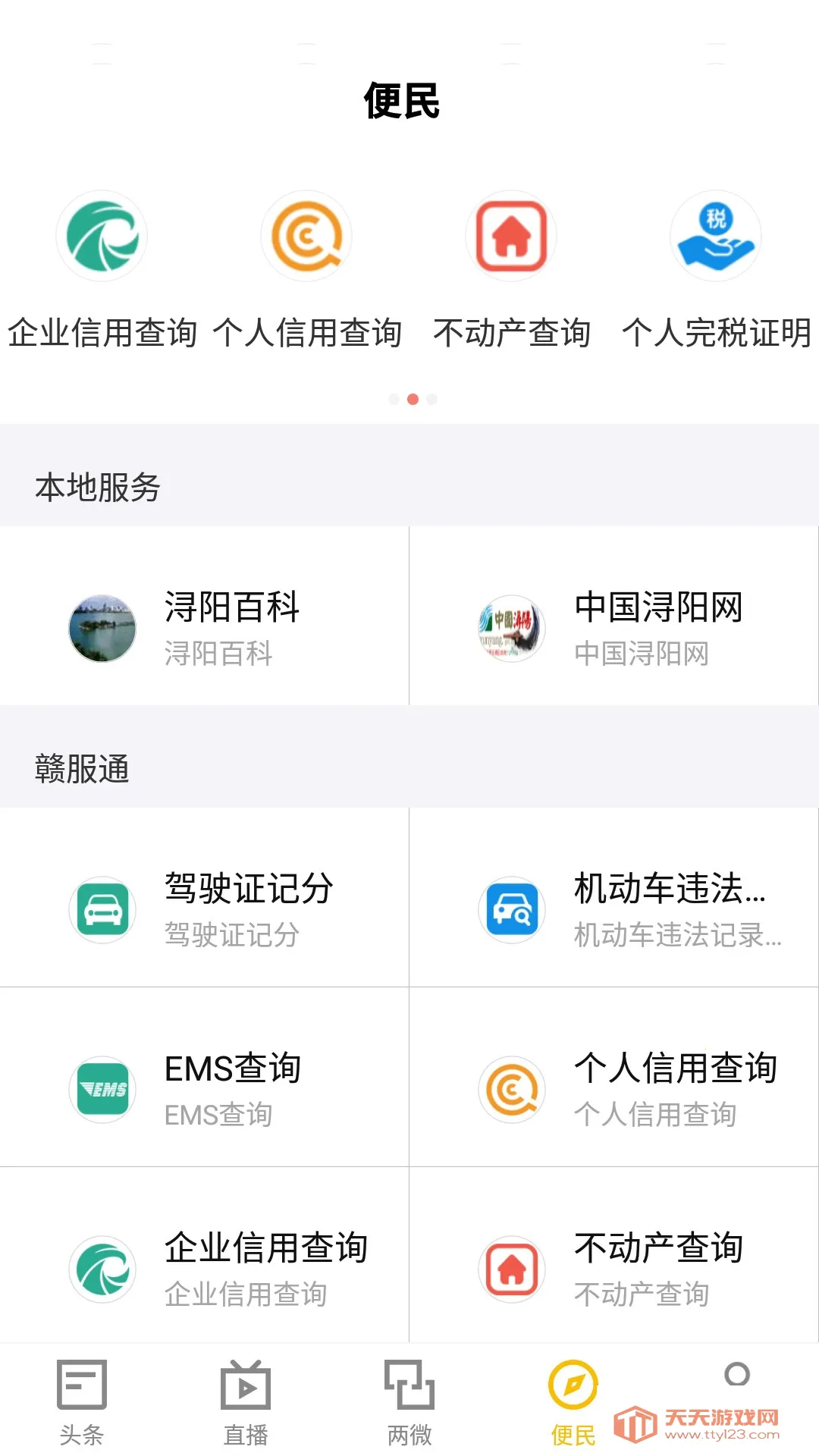The height and width of the screenshot is (1456, 819).
Task: Open 不动产查询 under 赣服通 section
Action: point(511,1269)
